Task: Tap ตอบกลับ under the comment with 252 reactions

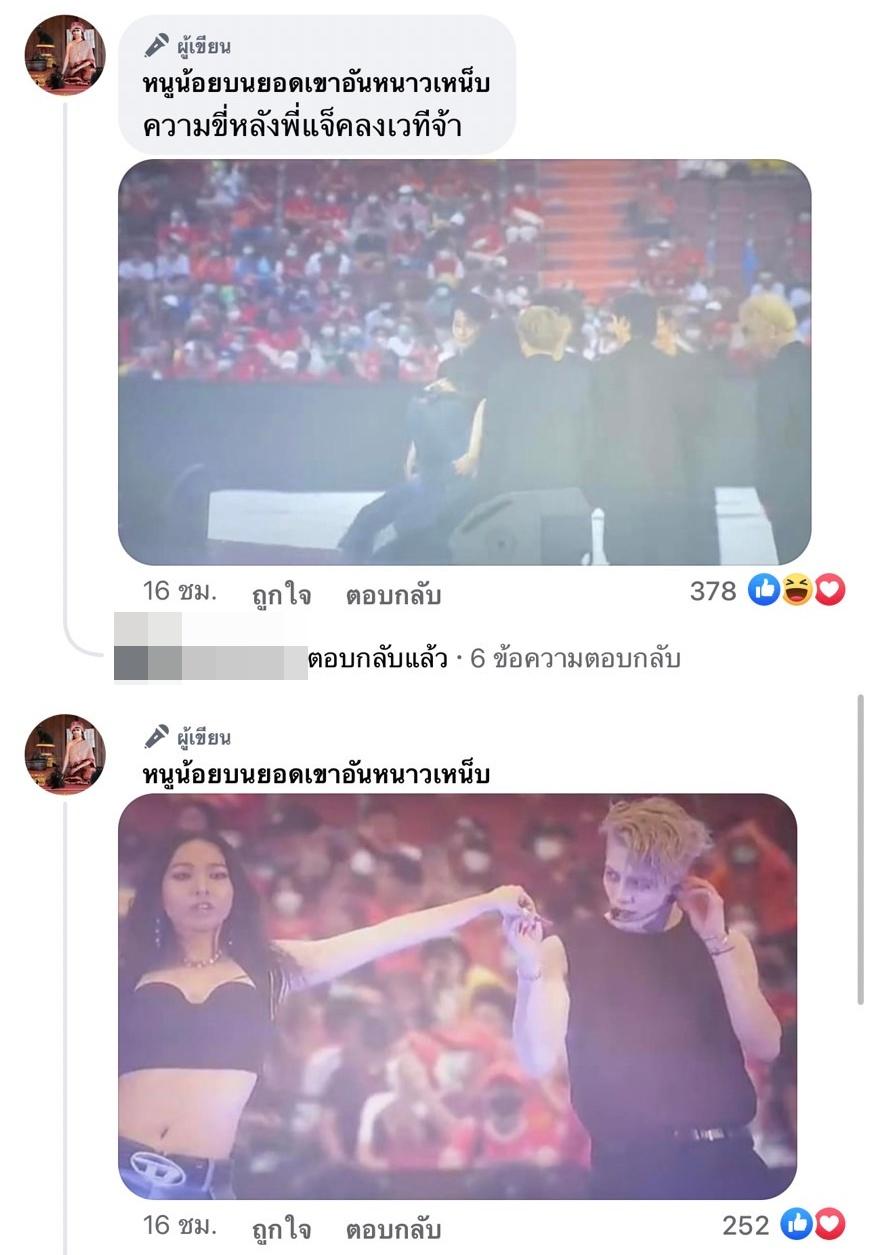Action: coord(393,1229)
